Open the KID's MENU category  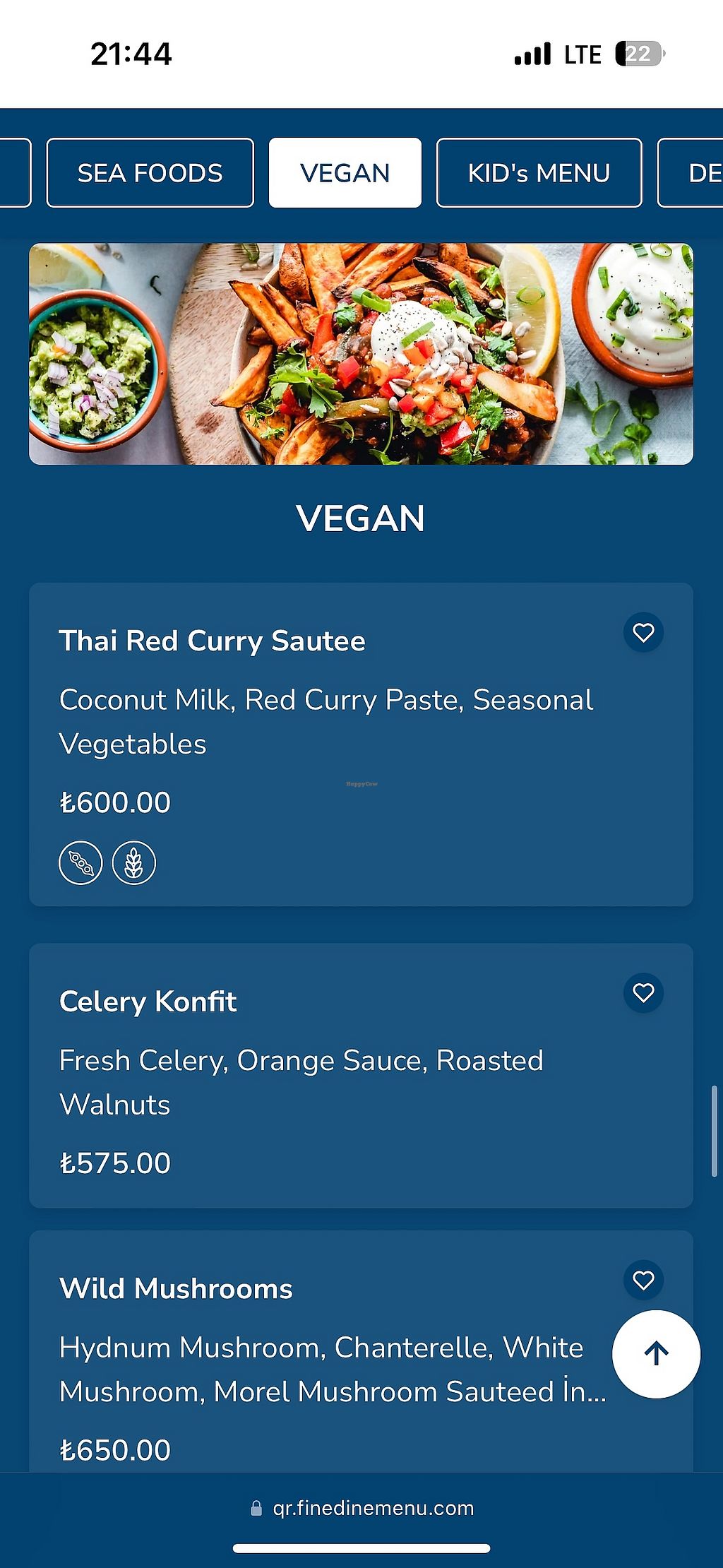pyautogui.click(x=539, y=173)
